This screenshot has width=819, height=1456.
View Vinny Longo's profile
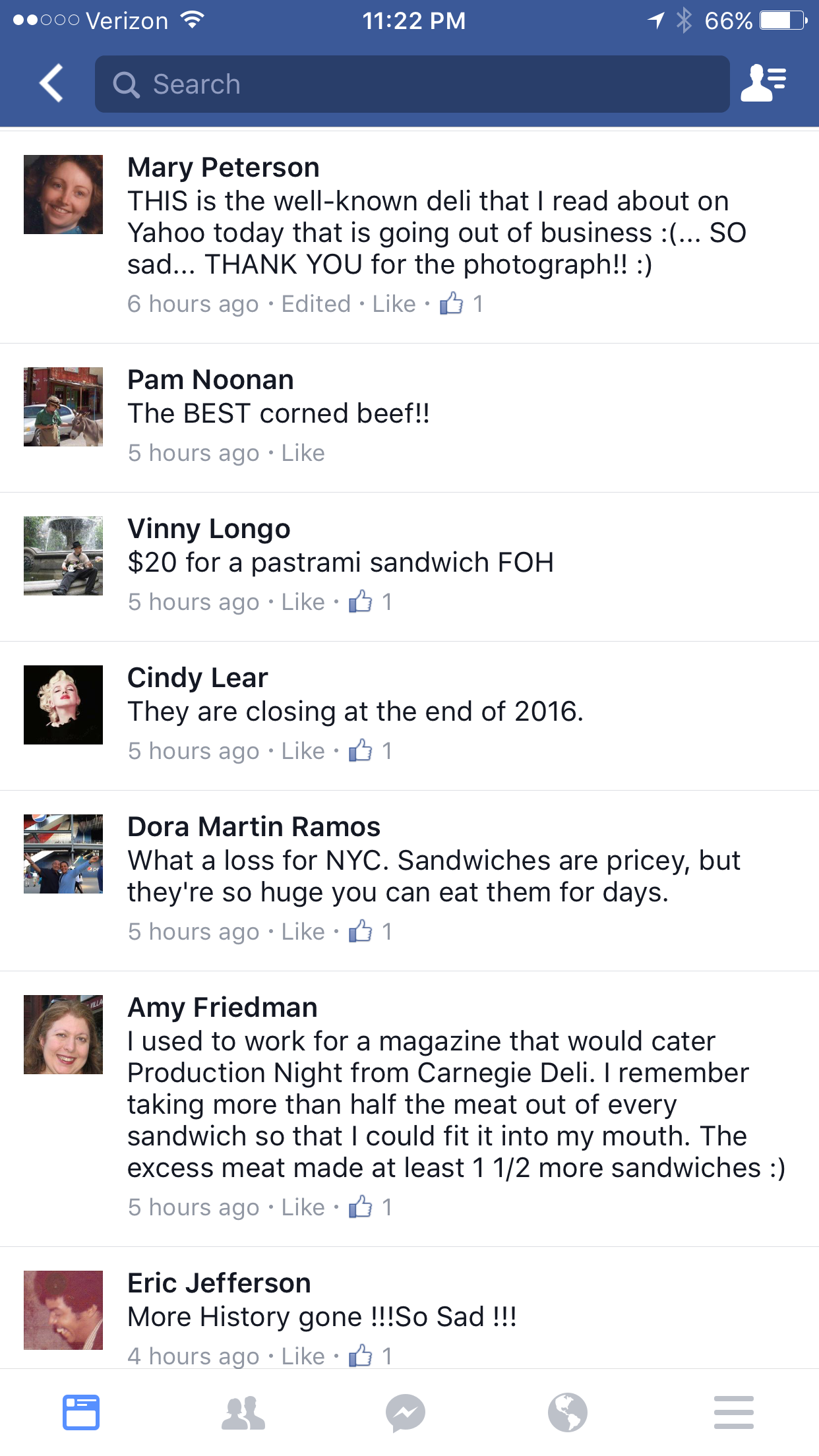pos(208,529)
